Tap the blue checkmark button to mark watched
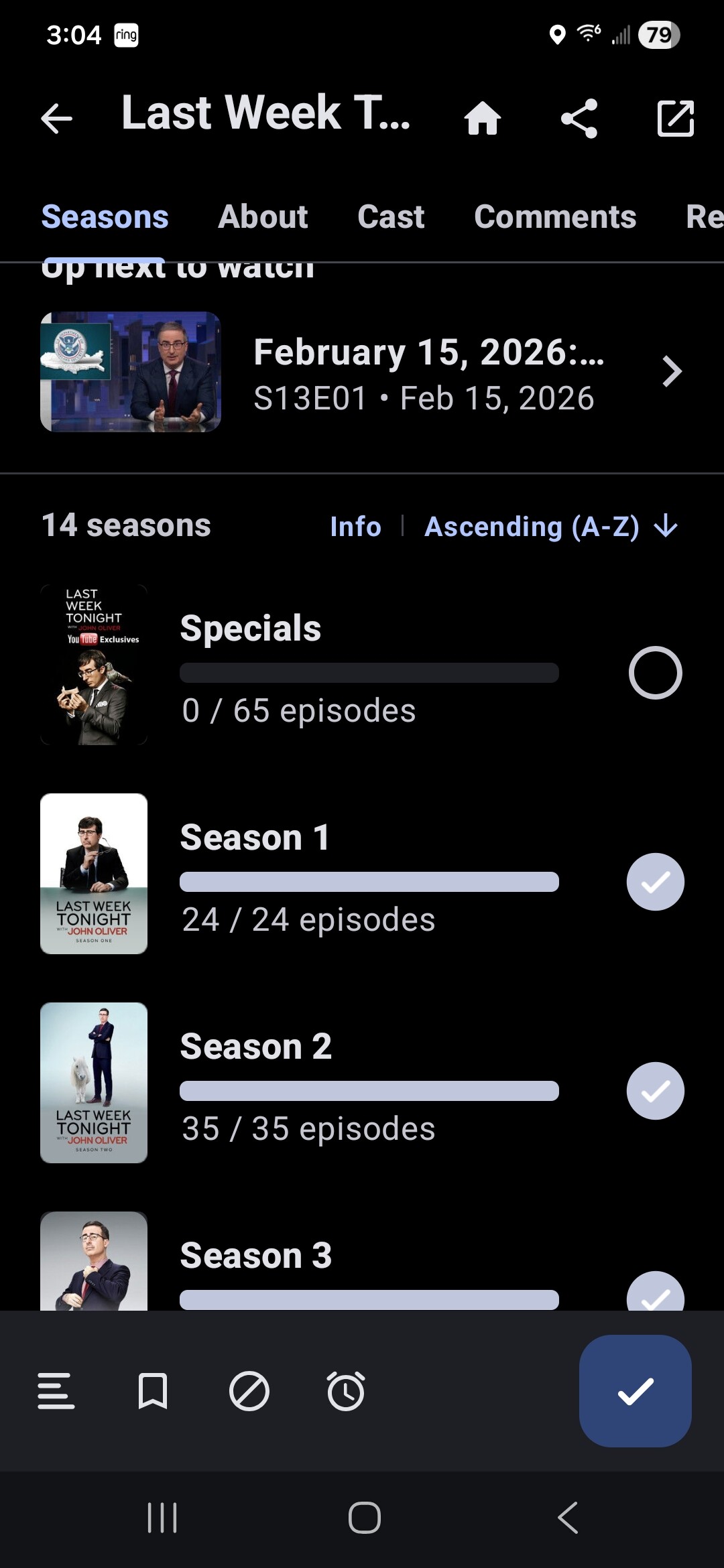Image resolution: width=724 pixels, height=1568 pixels. click(x=635, y=1391)
